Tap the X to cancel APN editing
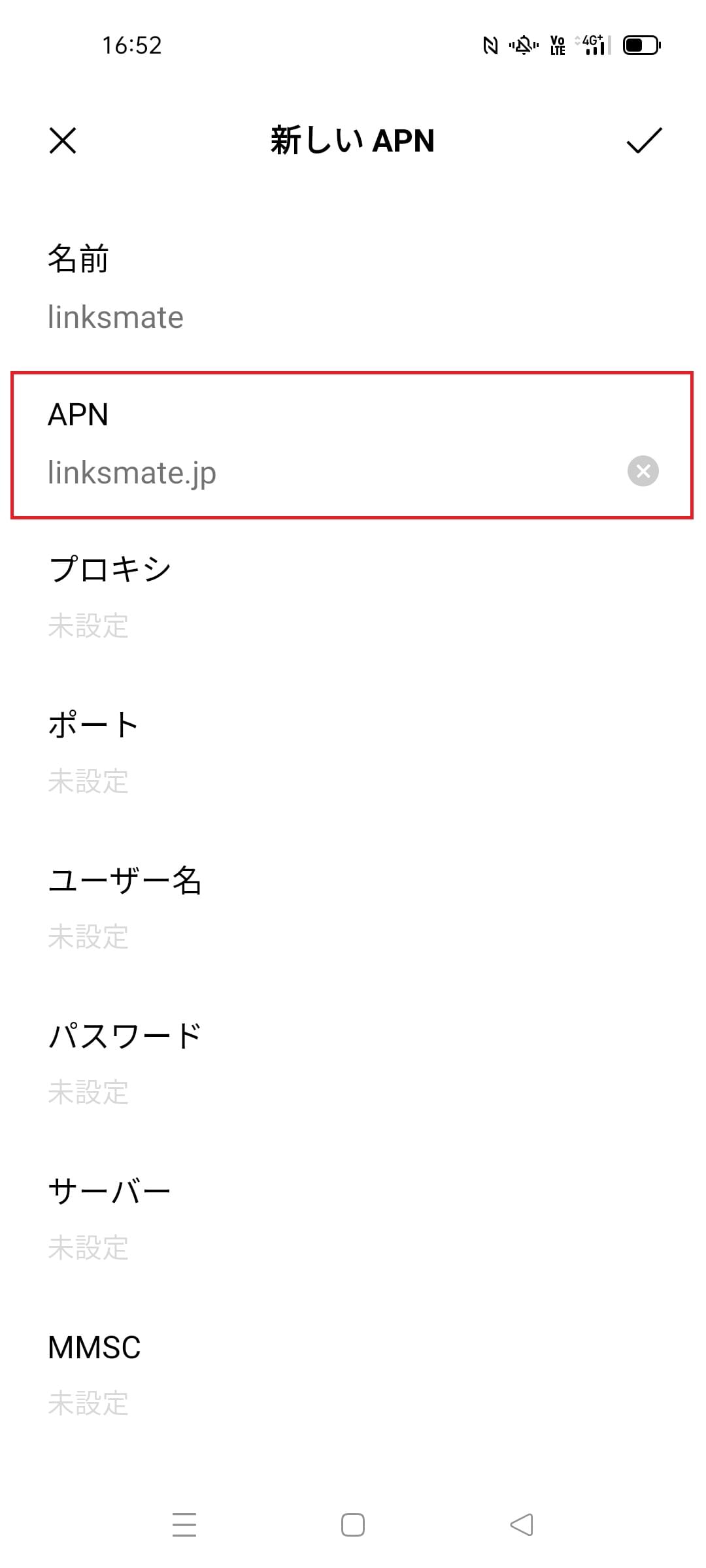The image size is (706, 1568). pos(63,142)
